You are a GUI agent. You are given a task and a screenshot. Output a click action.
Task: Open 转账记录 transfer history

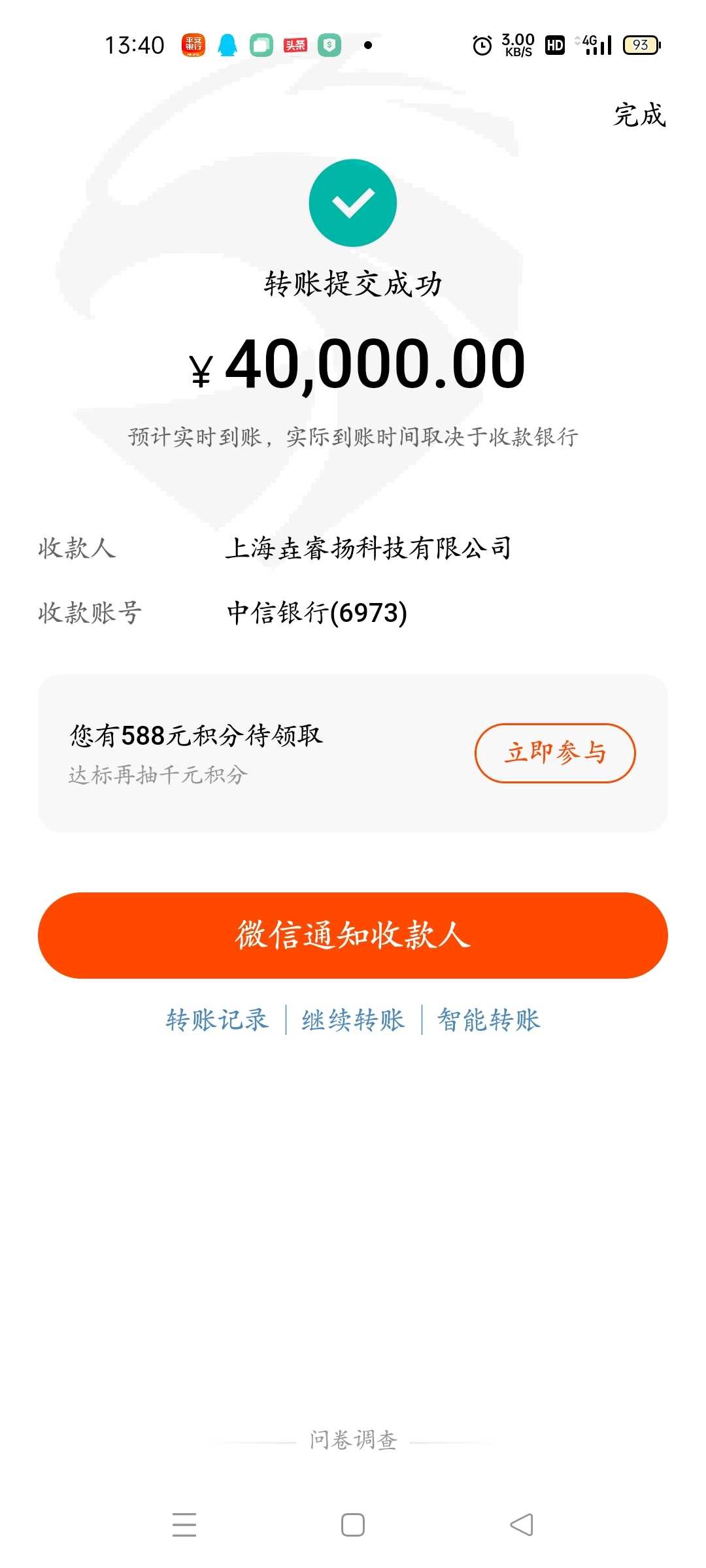click(217, 1020)
